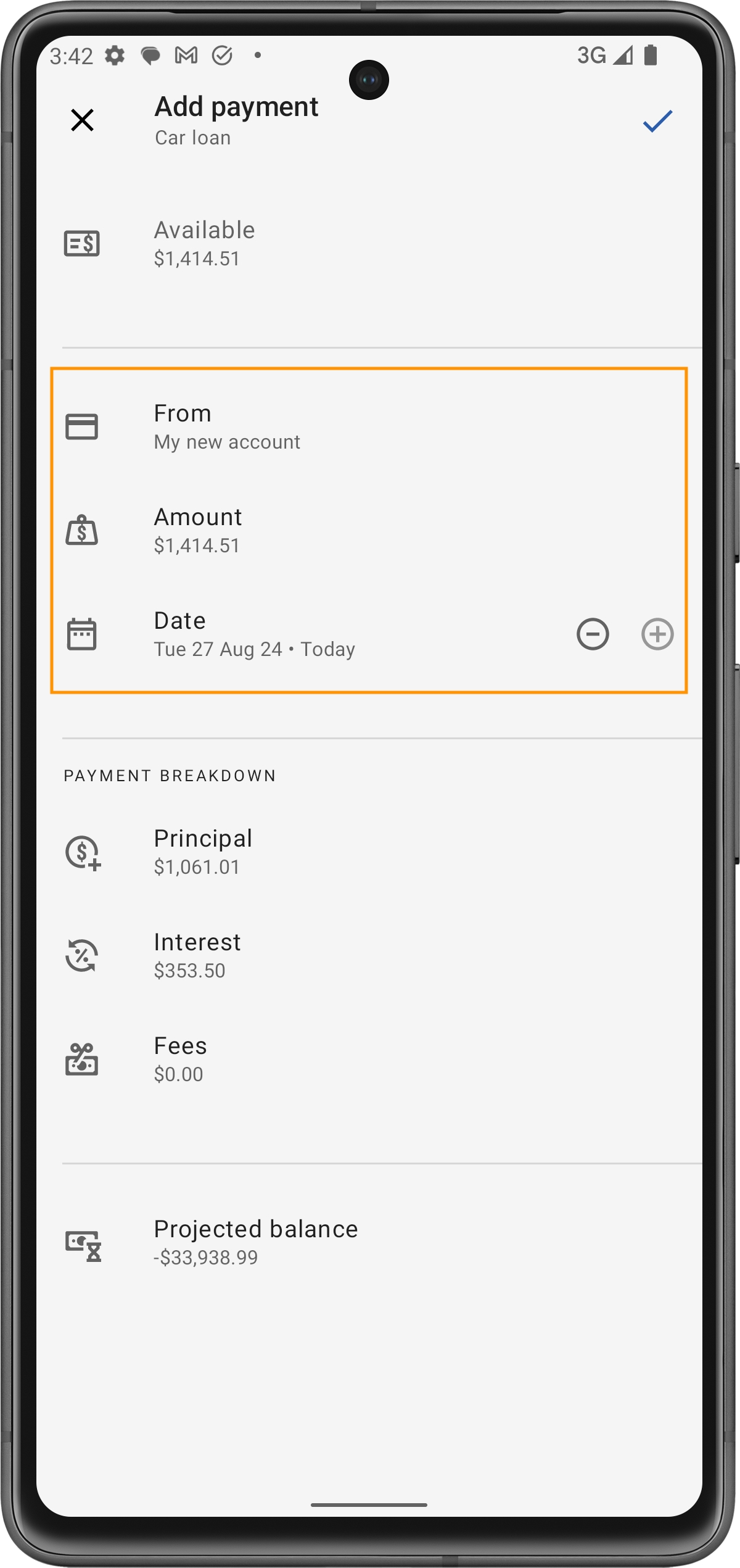Decrease the date by one day
Image resolution: width=740 pixels, height=1568 pixels.
point(593,634)
